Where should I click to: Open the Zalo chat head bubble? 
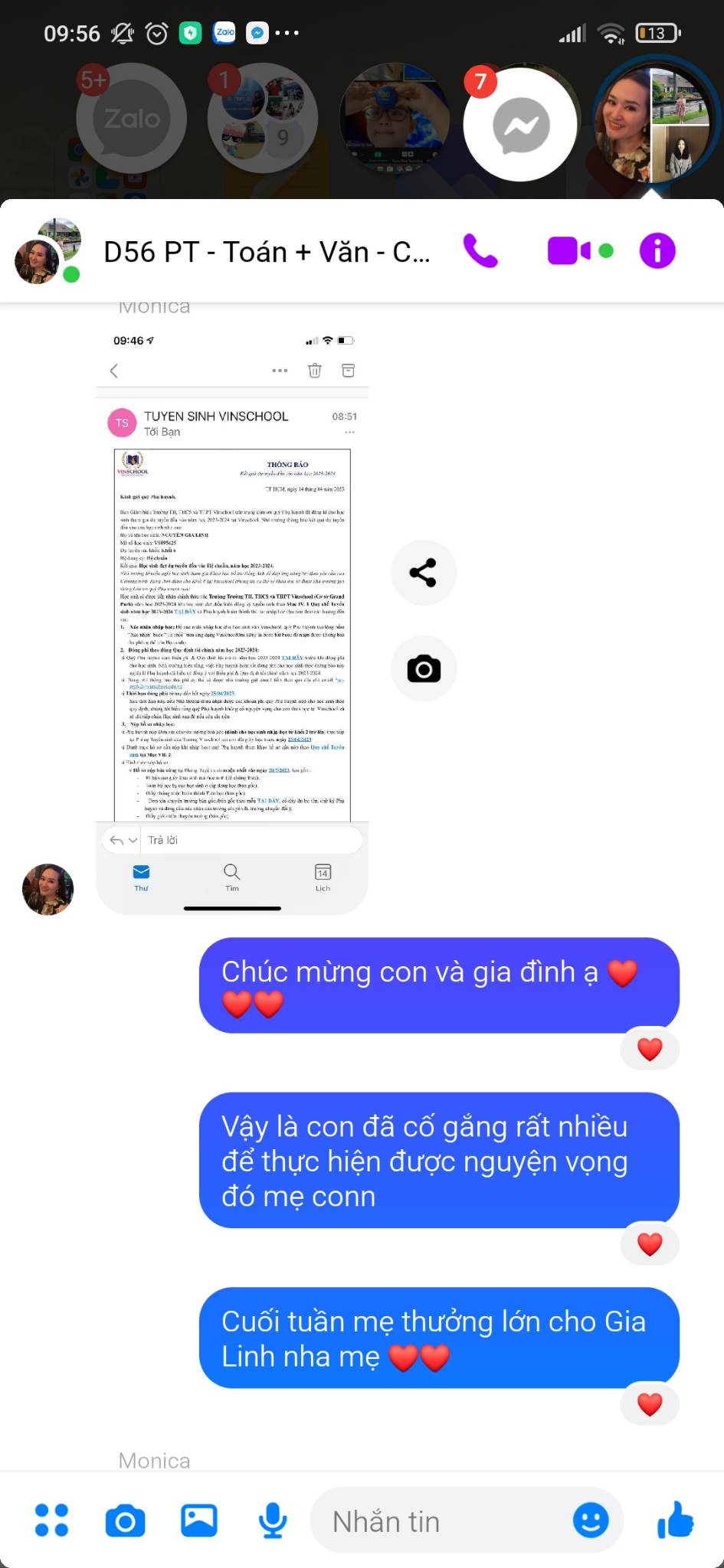click(x=131, y=119)
